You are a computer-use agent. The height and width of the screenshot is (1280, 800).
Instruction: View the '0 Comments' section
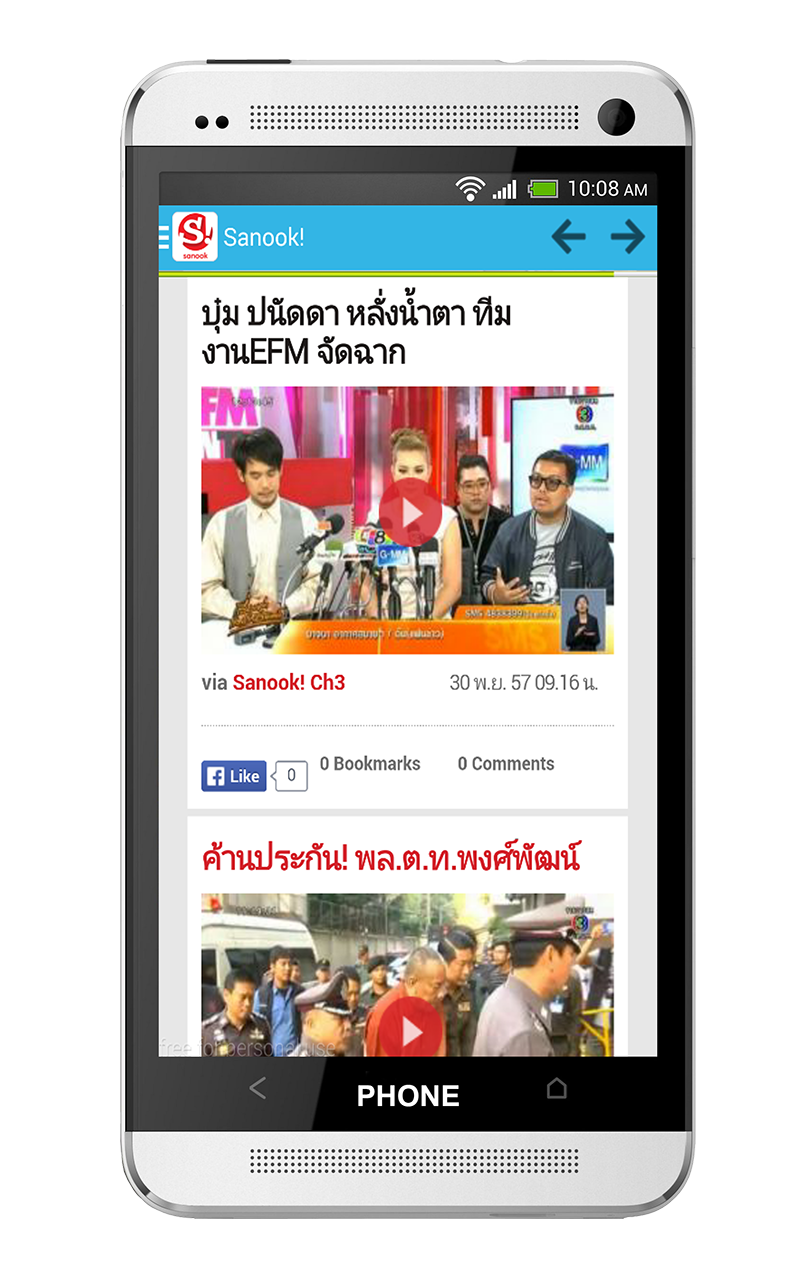[506, 764]
